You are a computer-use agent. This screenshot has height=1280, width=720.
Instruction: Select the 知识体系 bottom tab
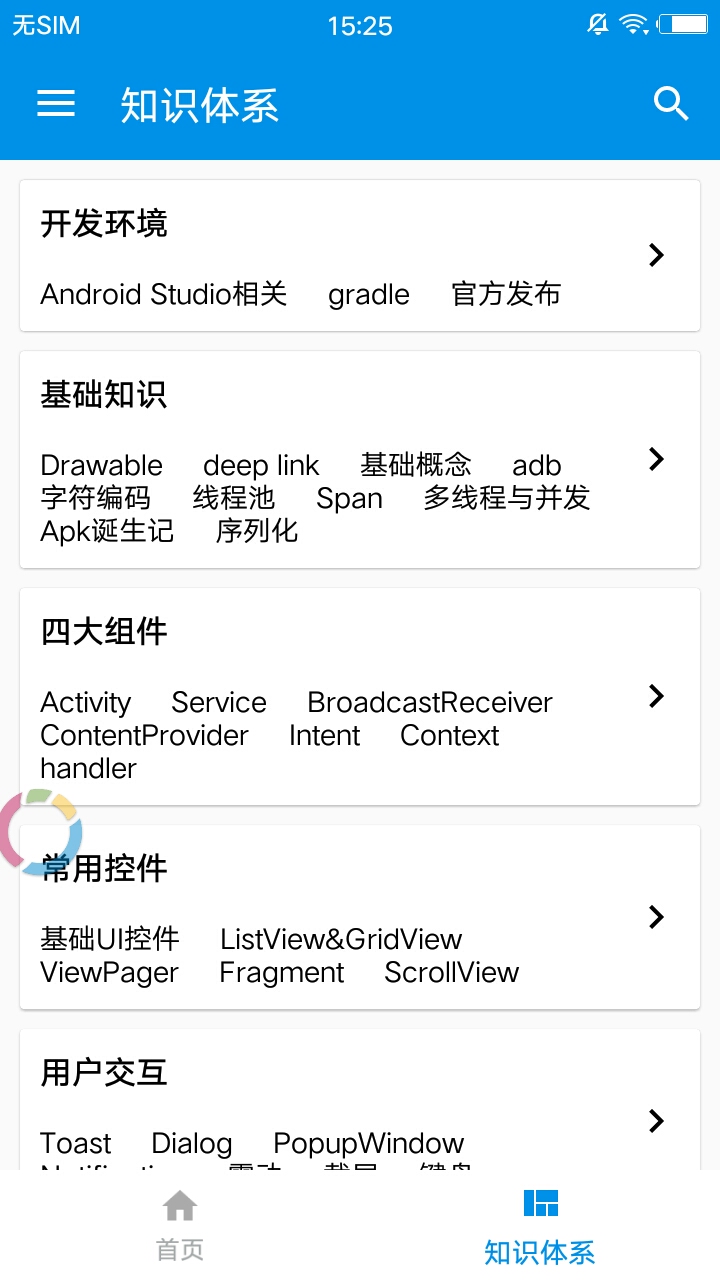pyautogui.click(x=540, y=1225)
